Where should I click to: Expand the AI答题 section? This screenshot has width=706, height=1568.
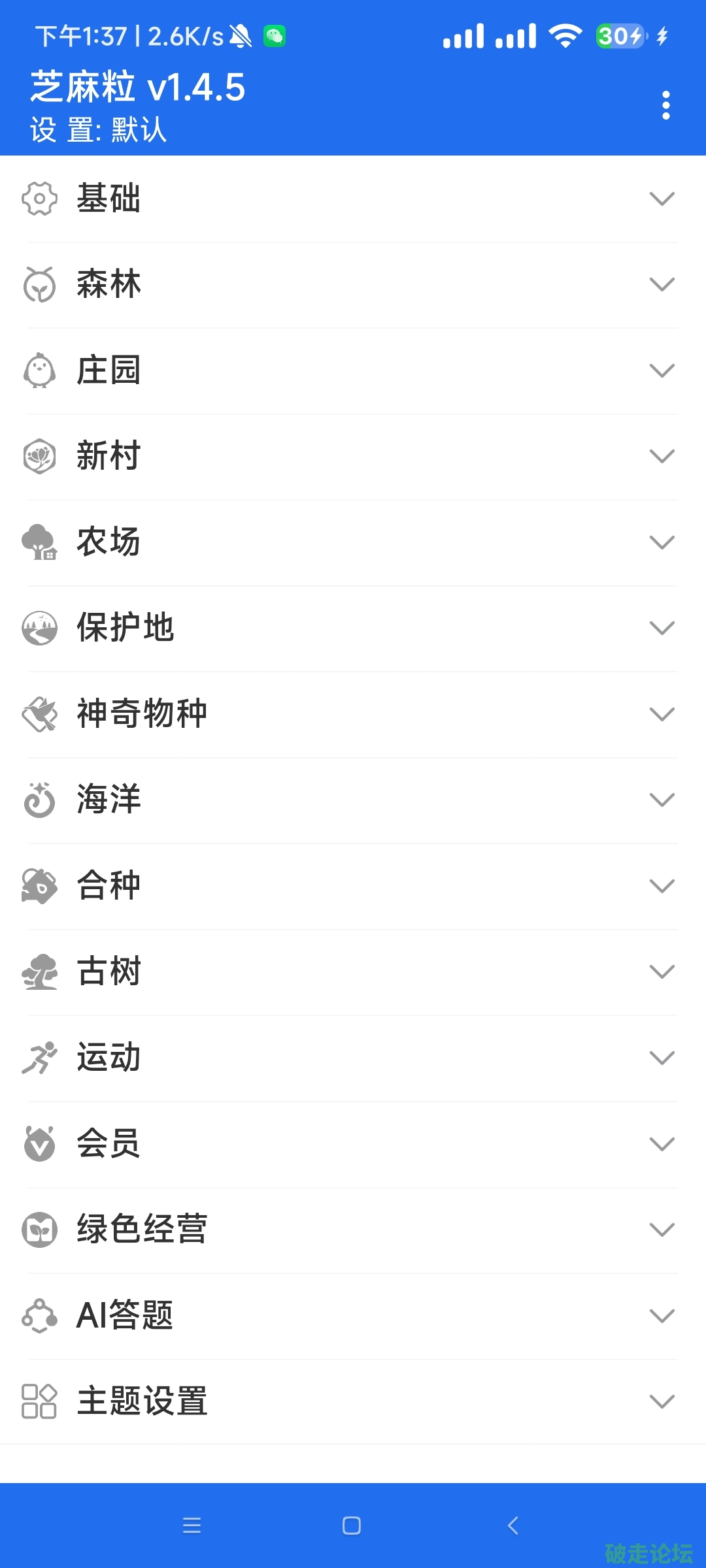353,1315
